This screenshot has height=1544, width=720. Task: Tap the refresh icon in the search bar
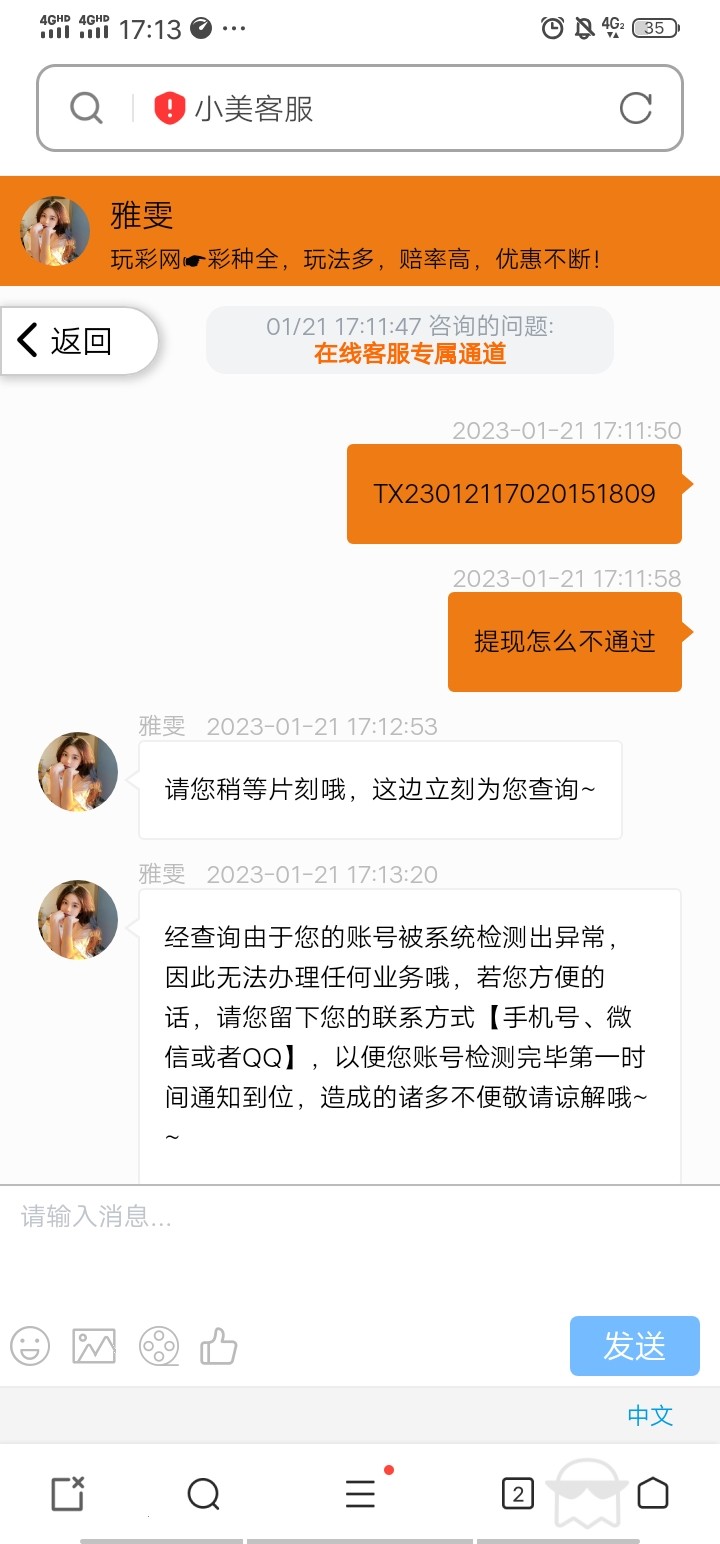(637, 108)
